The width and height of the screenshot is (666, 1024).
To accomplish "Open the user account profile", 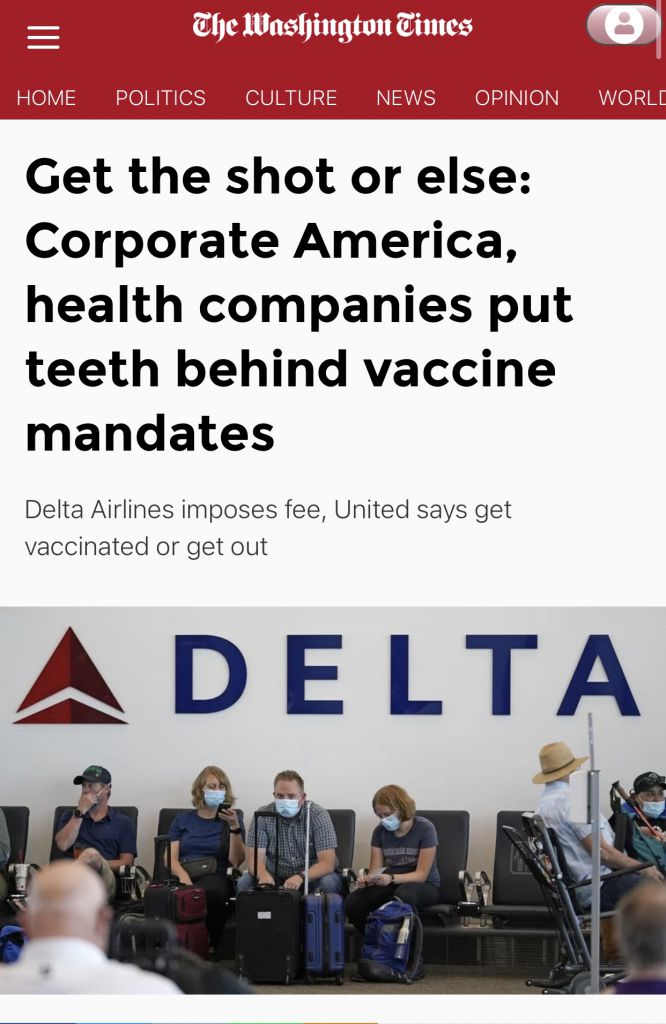I will click(623, 25).
